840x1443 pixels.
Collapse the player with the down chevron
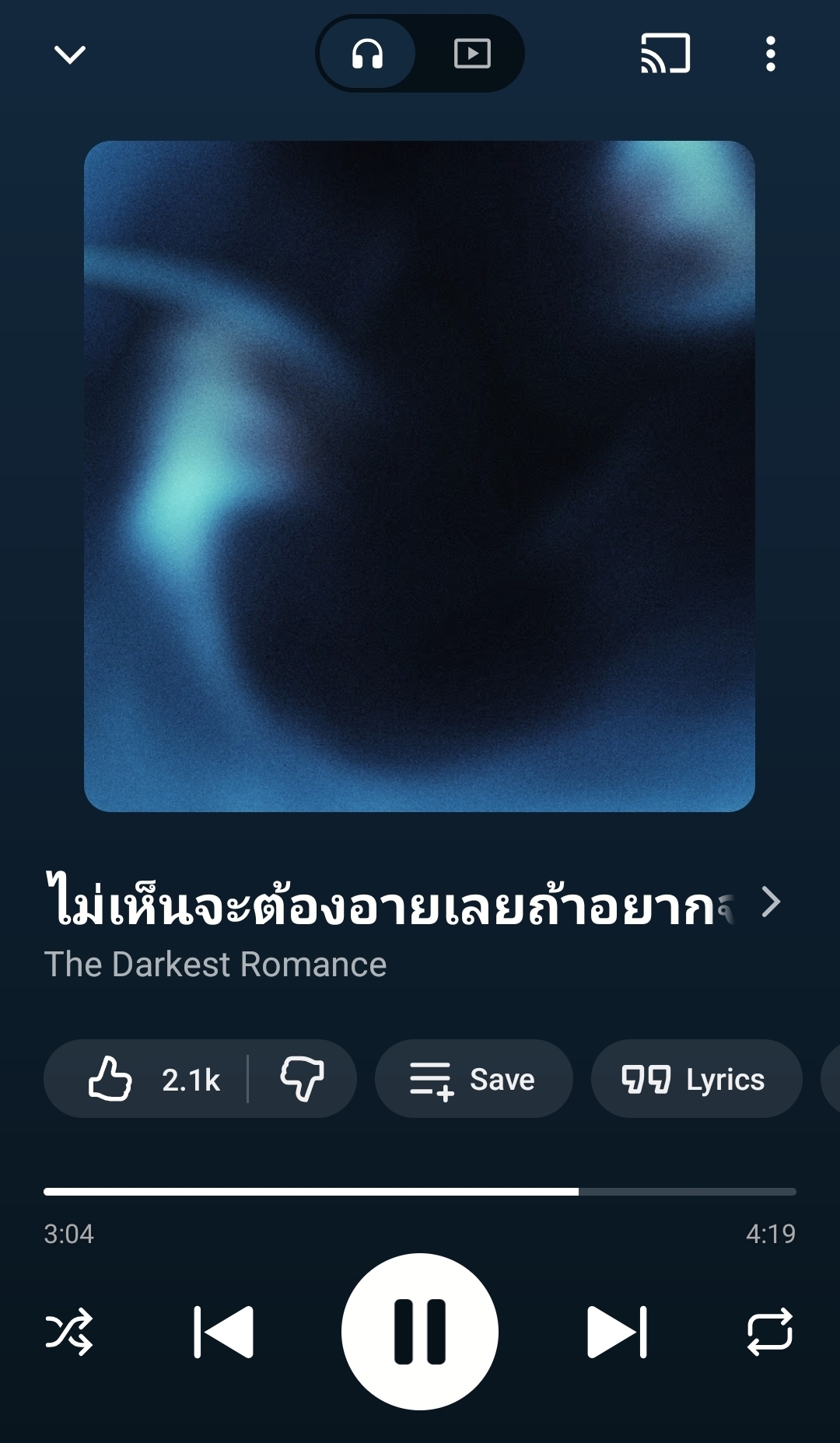point(69,54)
